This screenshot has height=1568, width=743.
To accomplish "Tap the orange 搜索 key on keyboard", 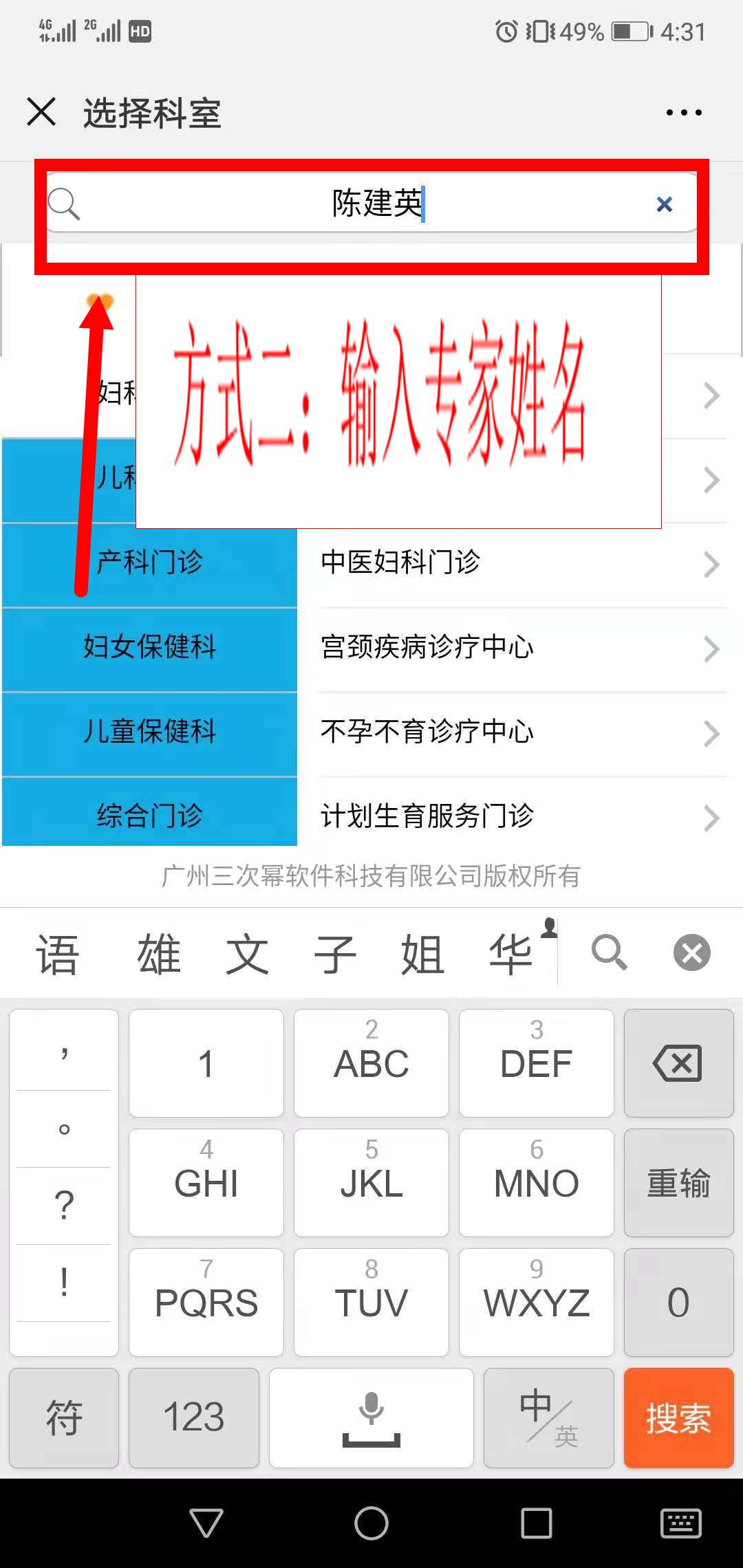I will pos(678,1418).
